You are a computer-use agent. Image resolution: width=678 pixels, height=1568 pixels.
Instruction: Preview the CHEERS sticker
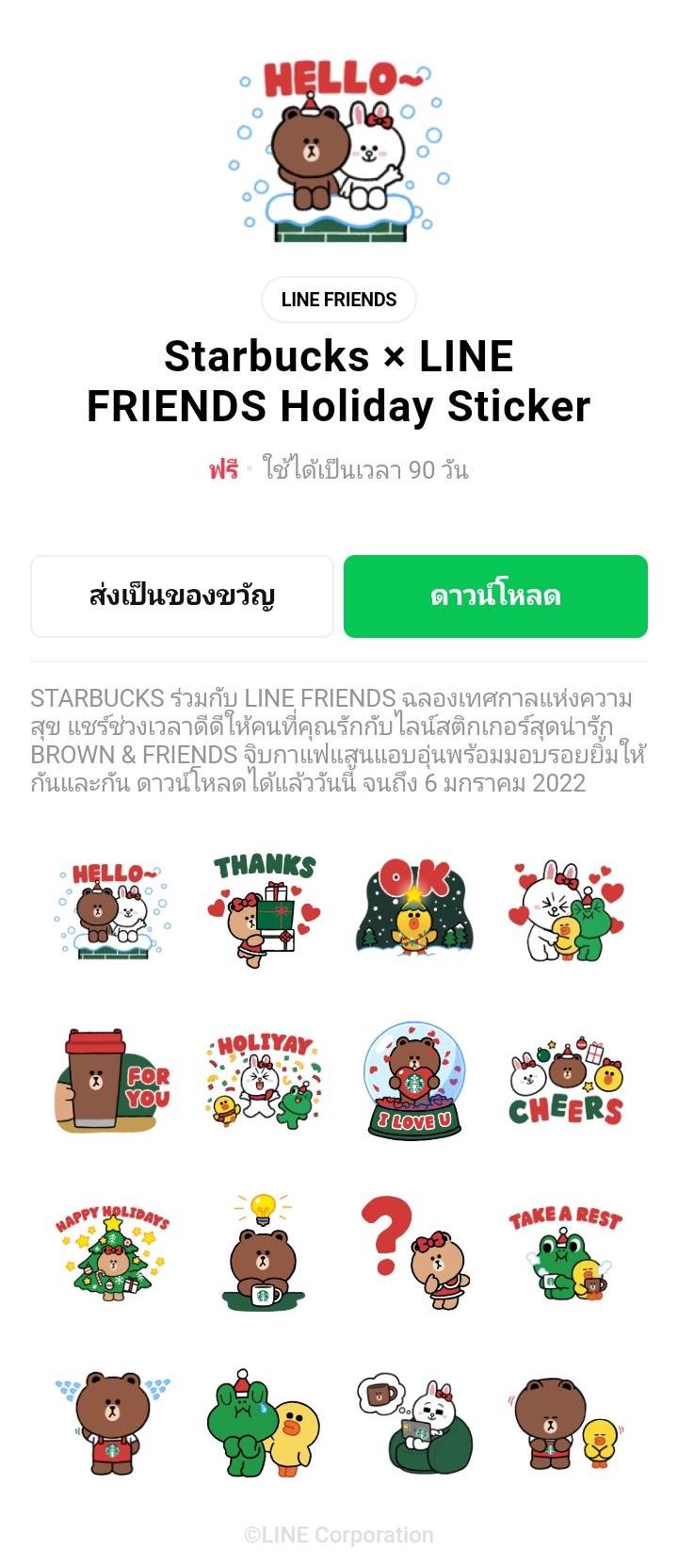(x=565, y=1082)
